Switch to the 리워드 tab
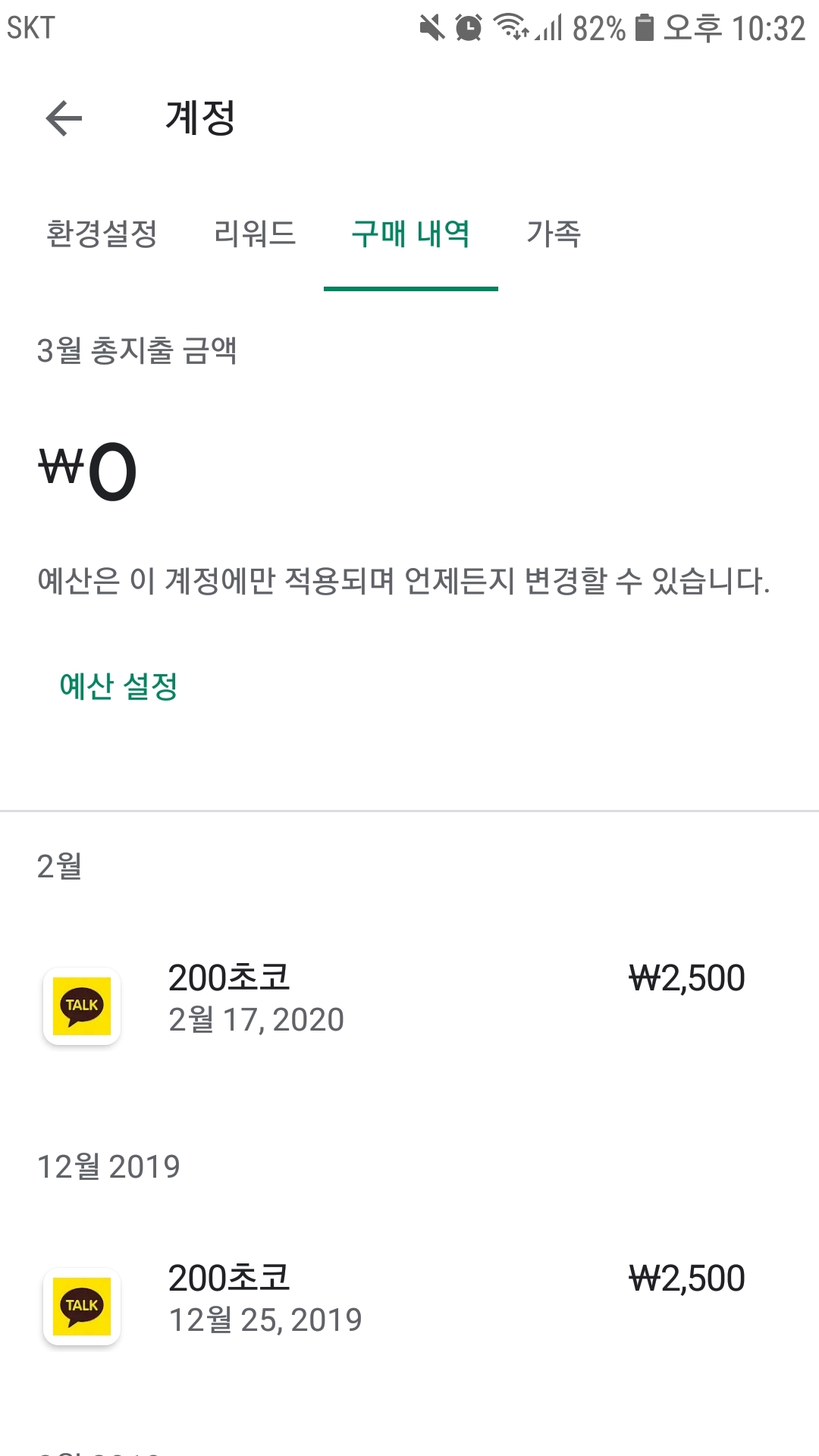 [255, 234]
